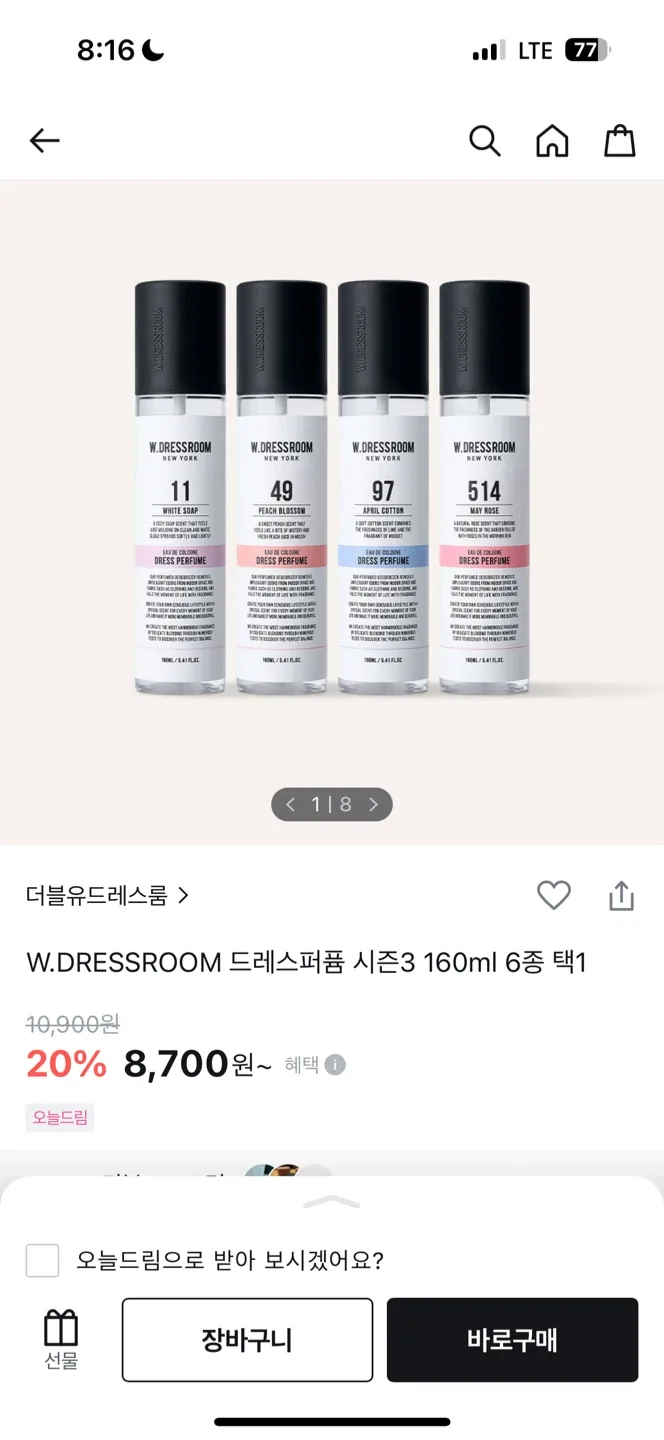This screenshot has height=1440, width=664.
Task: Show the previous product image
Action: (x=291, y=804)
